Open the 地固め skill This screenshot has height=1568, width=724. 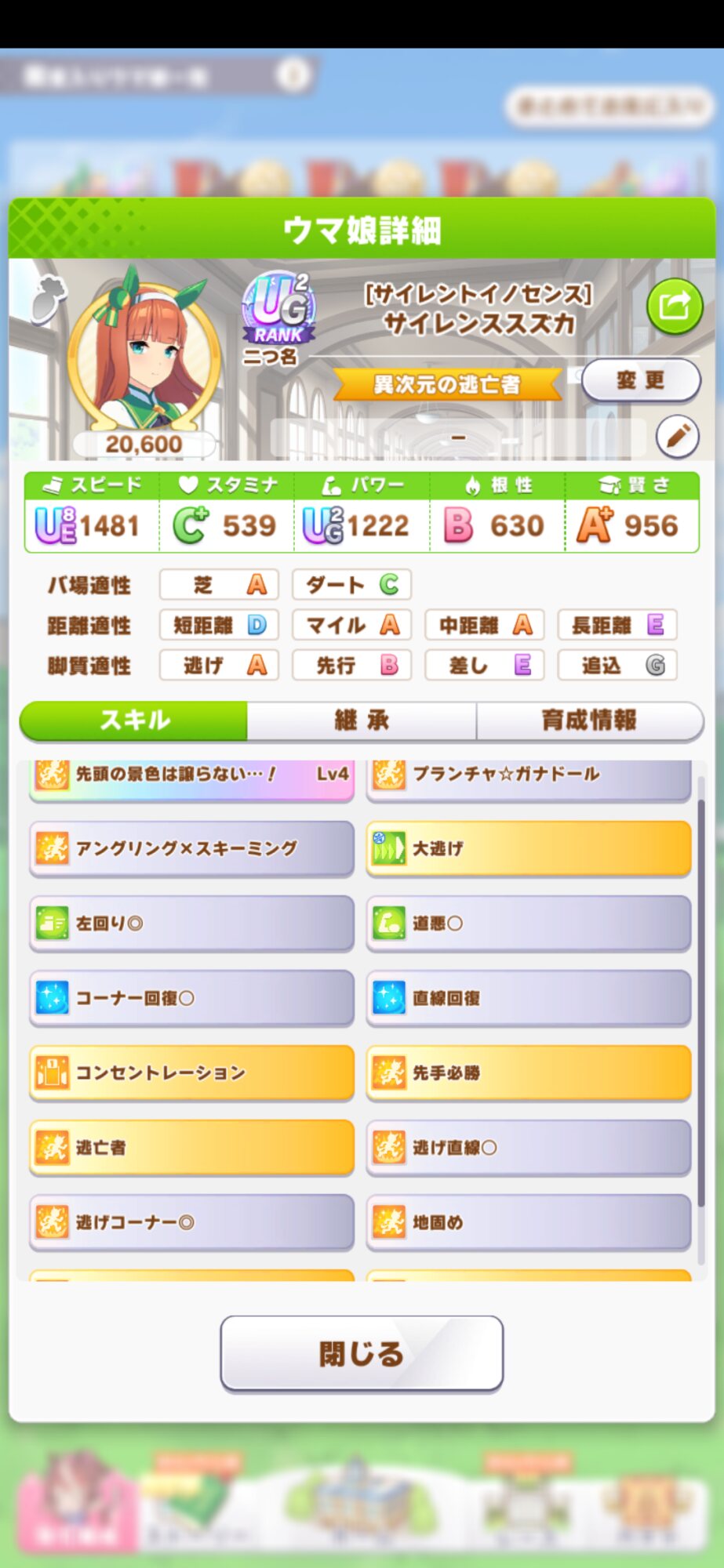(x=529, y=1221)
